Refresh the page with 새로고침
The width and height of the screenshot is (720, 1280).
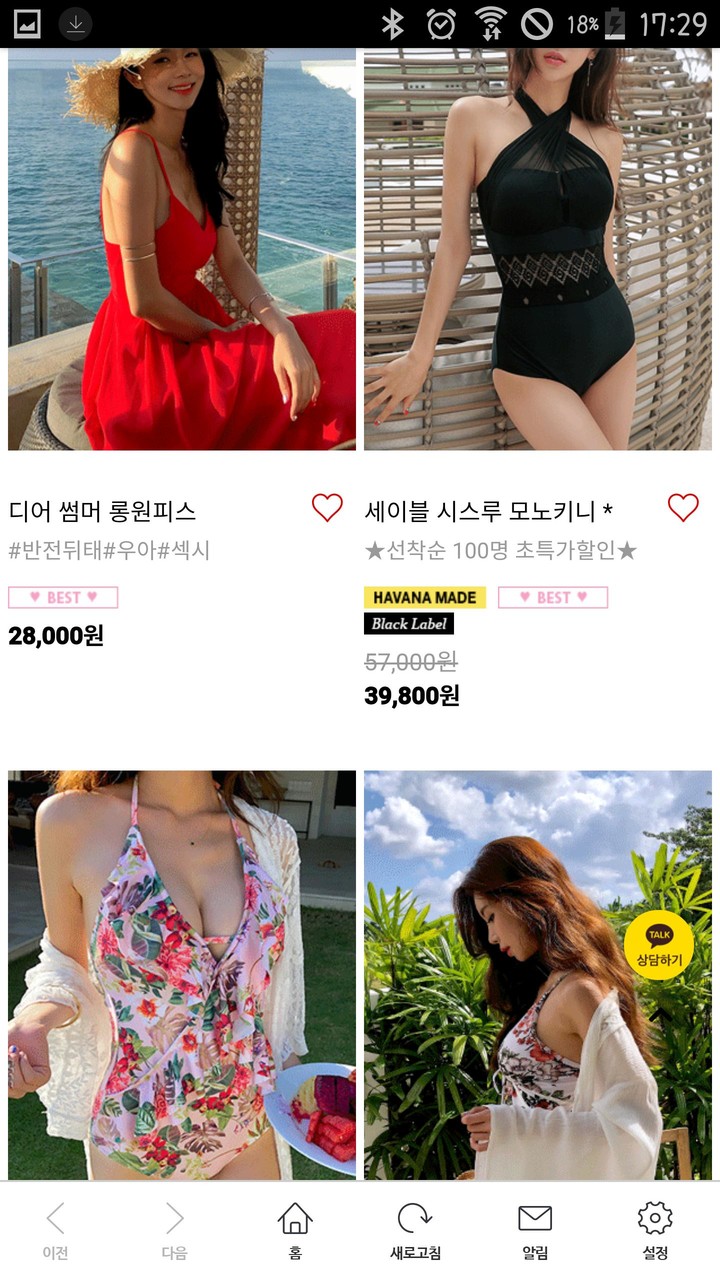(415, 1230)
